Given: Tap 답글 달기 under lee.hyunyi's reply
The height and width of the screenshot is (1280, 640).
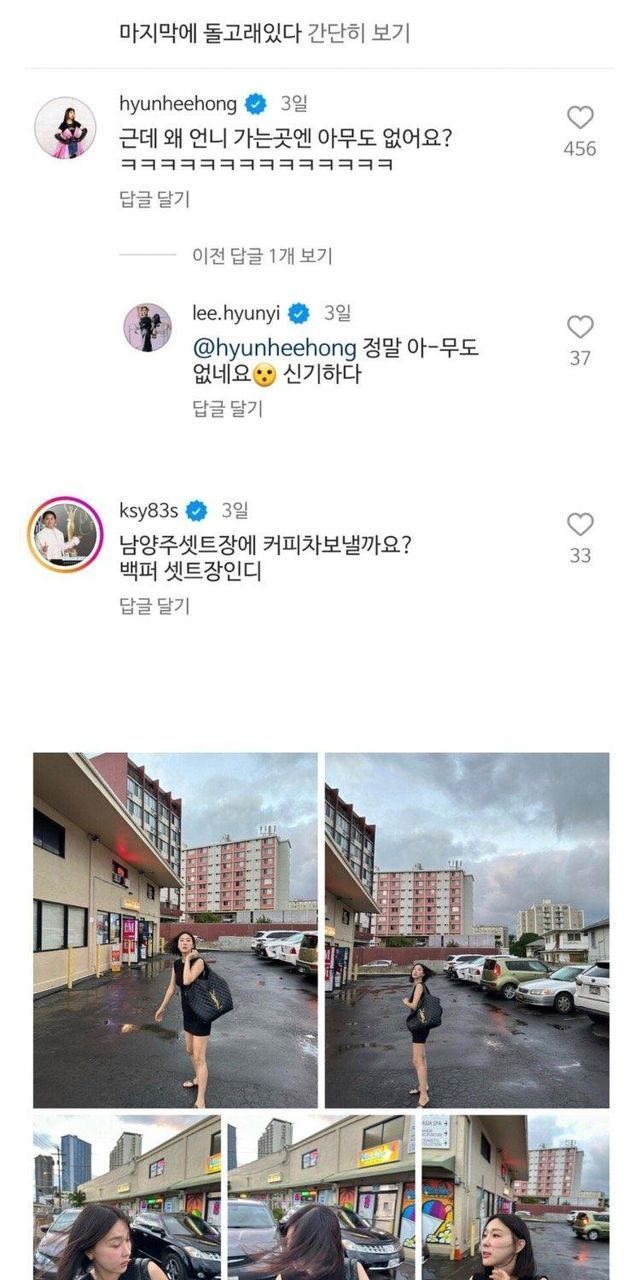Looking at the screenshot, I should pos(227,408).
